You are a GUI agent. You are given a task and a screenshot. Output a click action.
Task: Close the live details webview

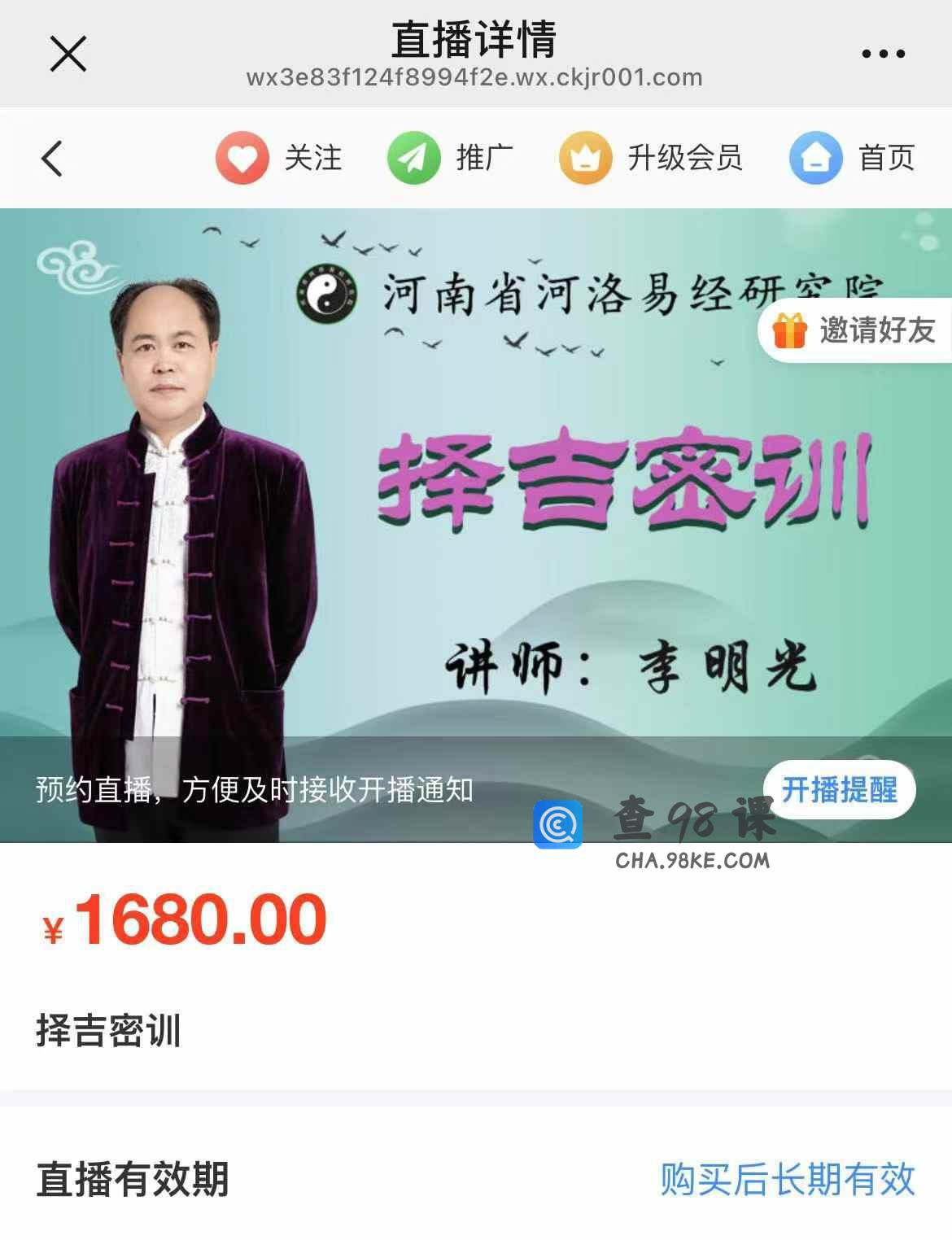coord(68,54)
